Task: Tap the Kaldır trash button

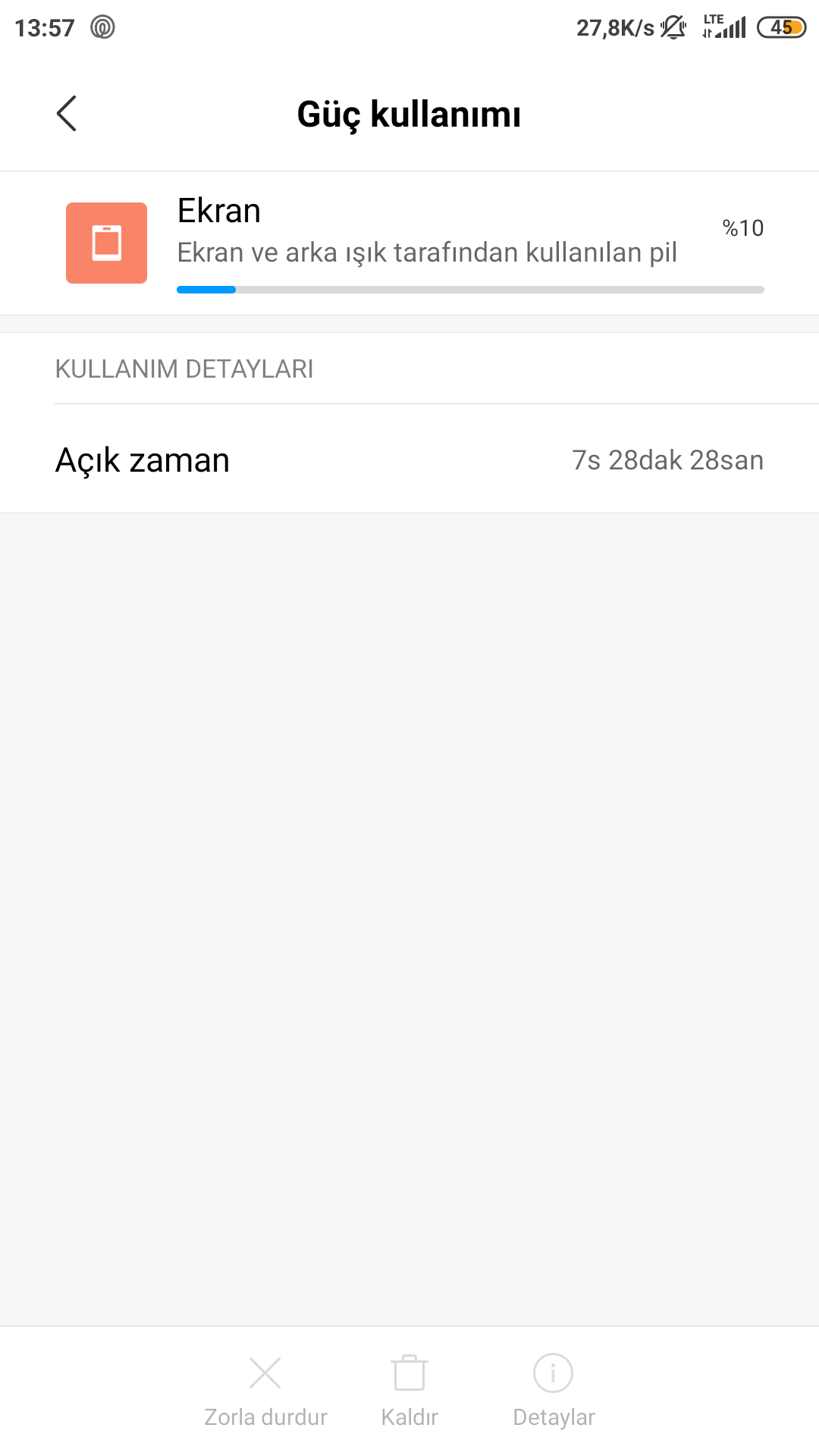Action: click(x=409, y=1391)
